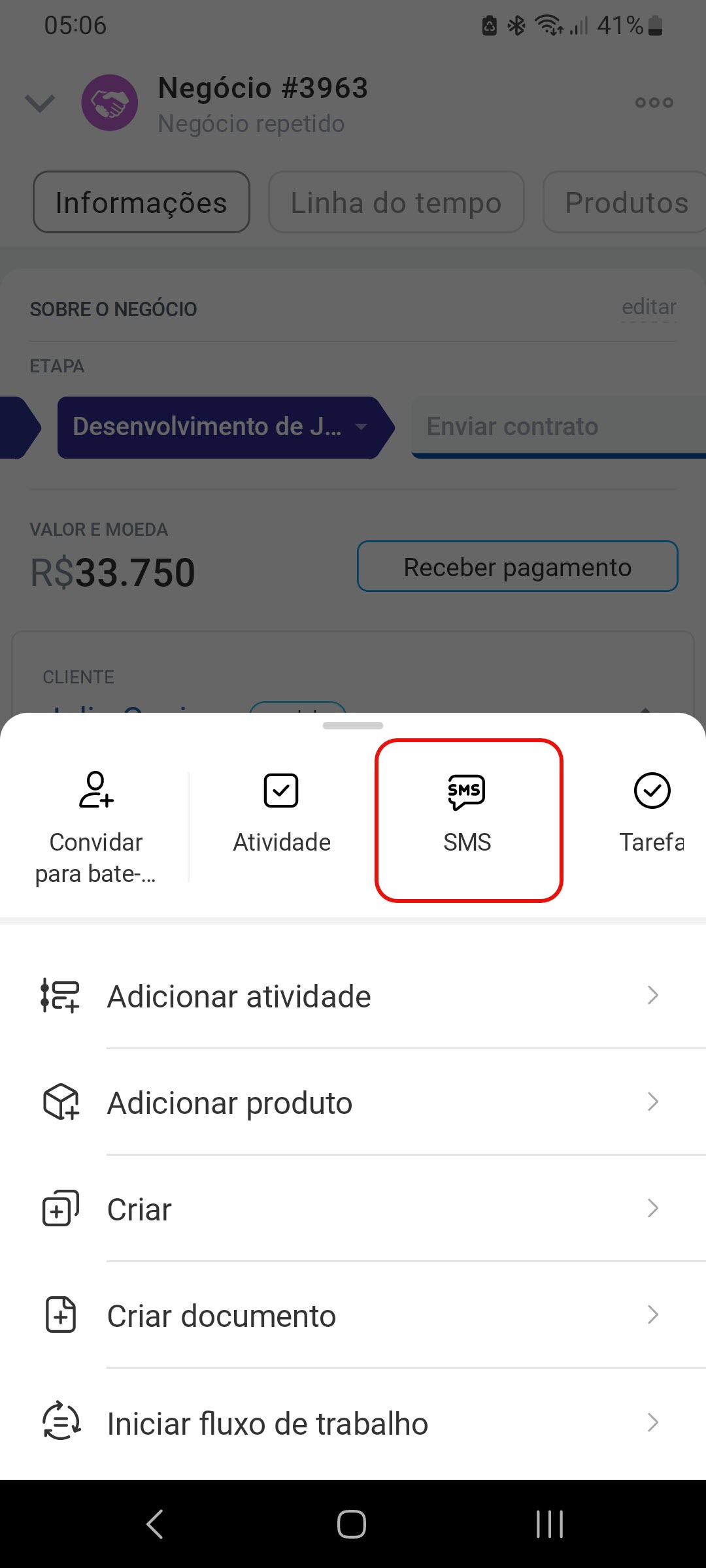Screen dimensions: 706x1568
Task: Go to the home screen
Action: point(352,1524)
